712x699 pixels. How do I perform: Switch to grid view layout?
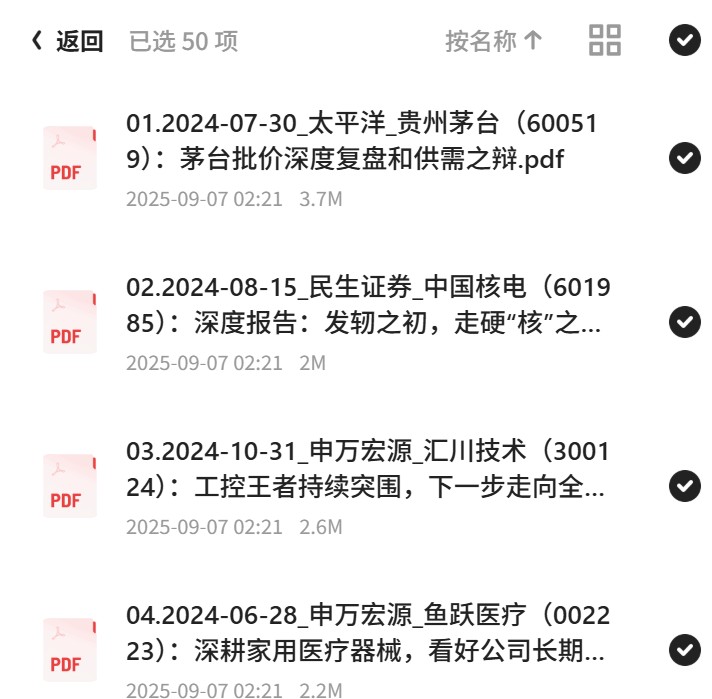(605, 40)
